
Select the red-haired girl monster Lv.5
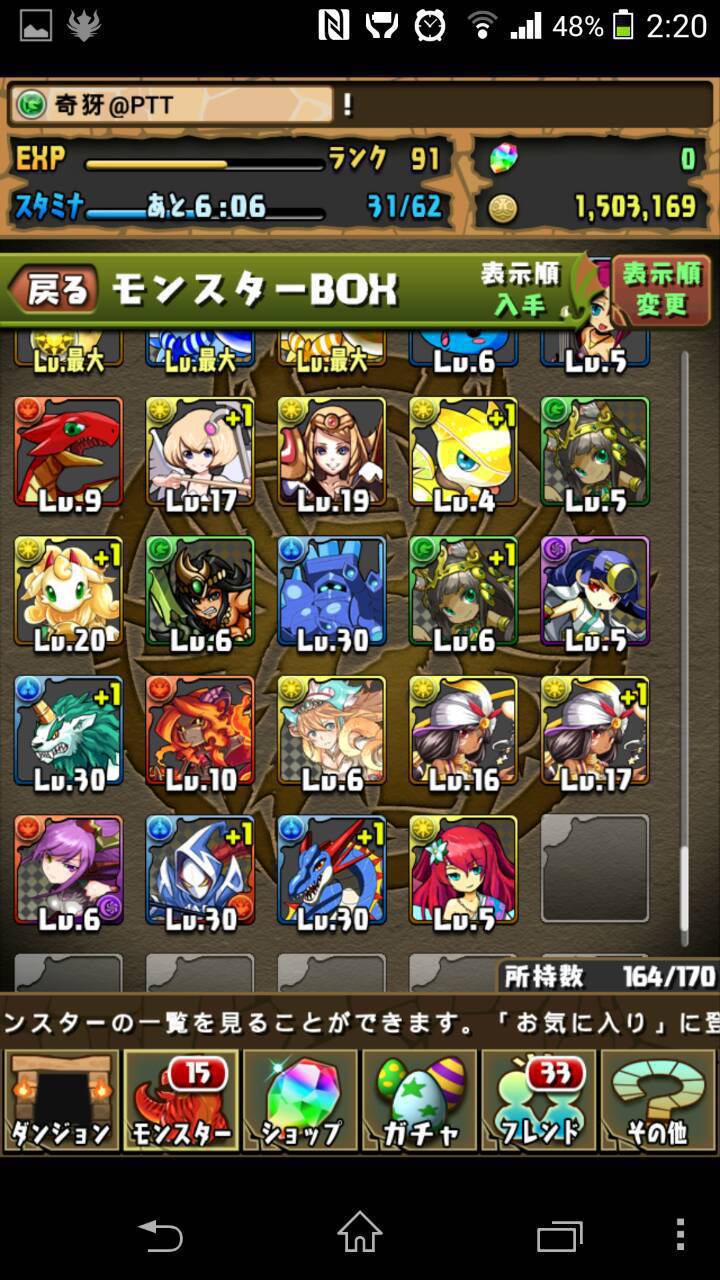(x=464, y=870)
